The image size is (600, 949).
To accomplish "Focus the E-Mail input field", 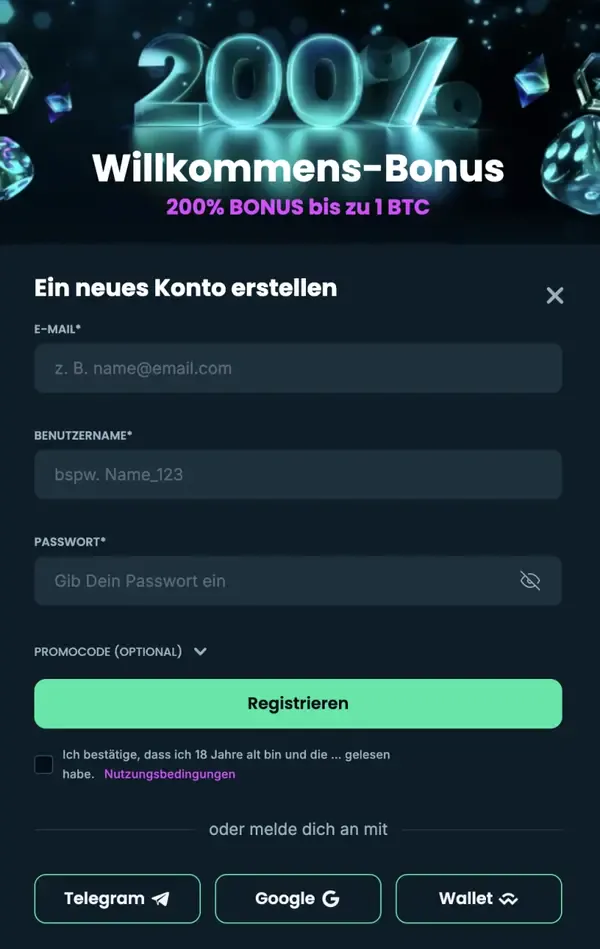I will [297, 368].
